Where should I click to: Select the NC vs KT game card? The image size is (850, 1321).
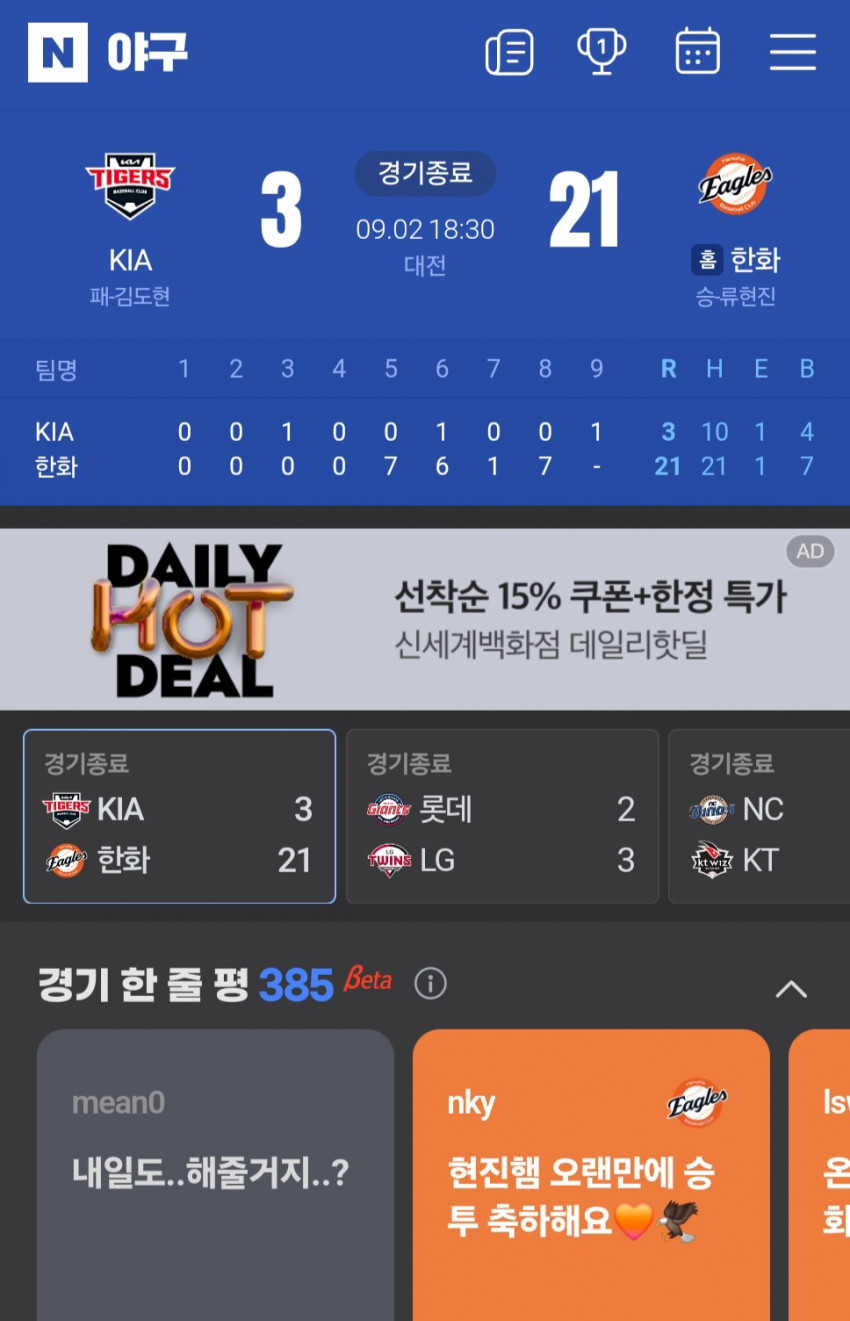click(760, 816)
